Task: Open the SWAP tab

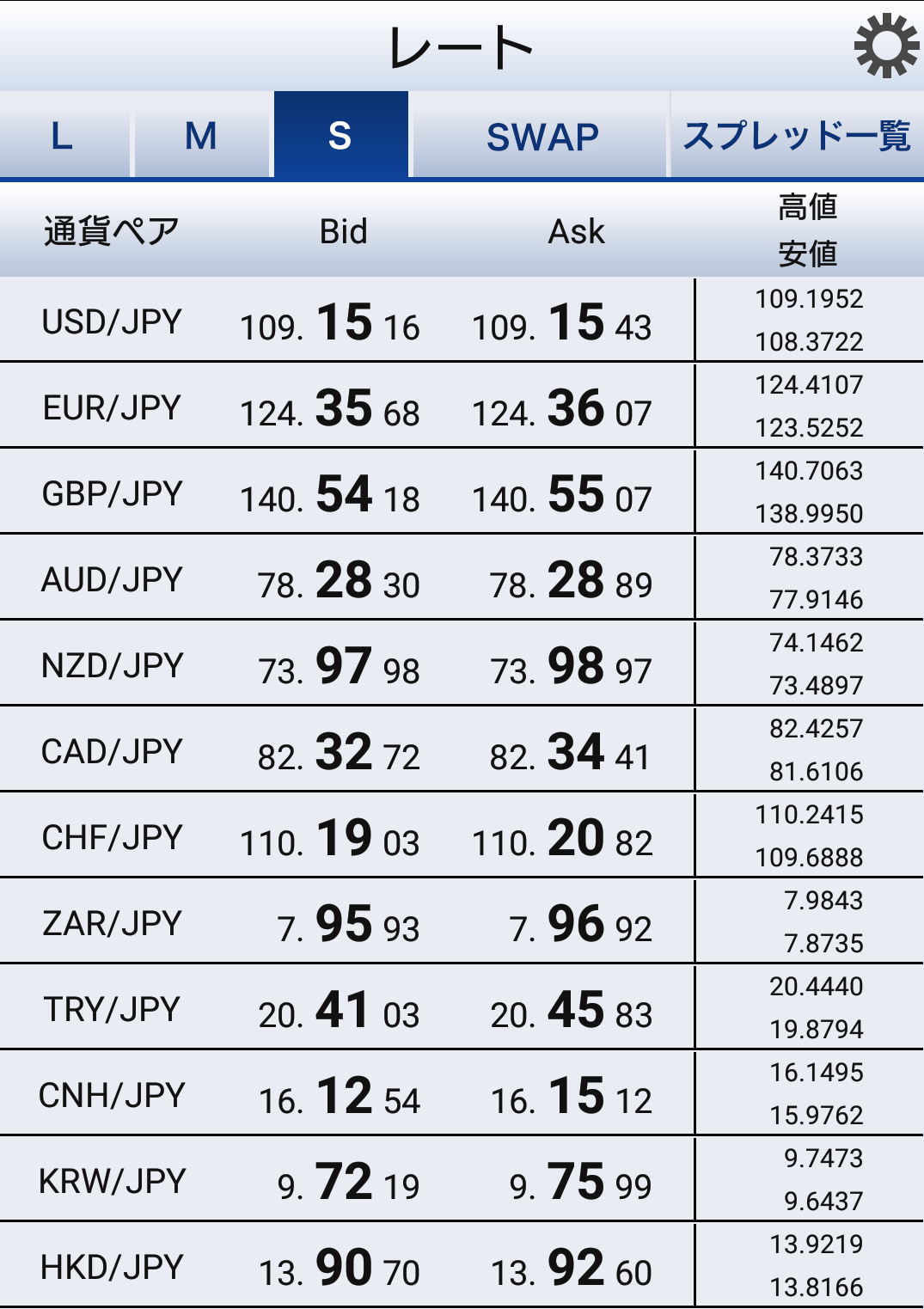Action: (x=542, y=136)
